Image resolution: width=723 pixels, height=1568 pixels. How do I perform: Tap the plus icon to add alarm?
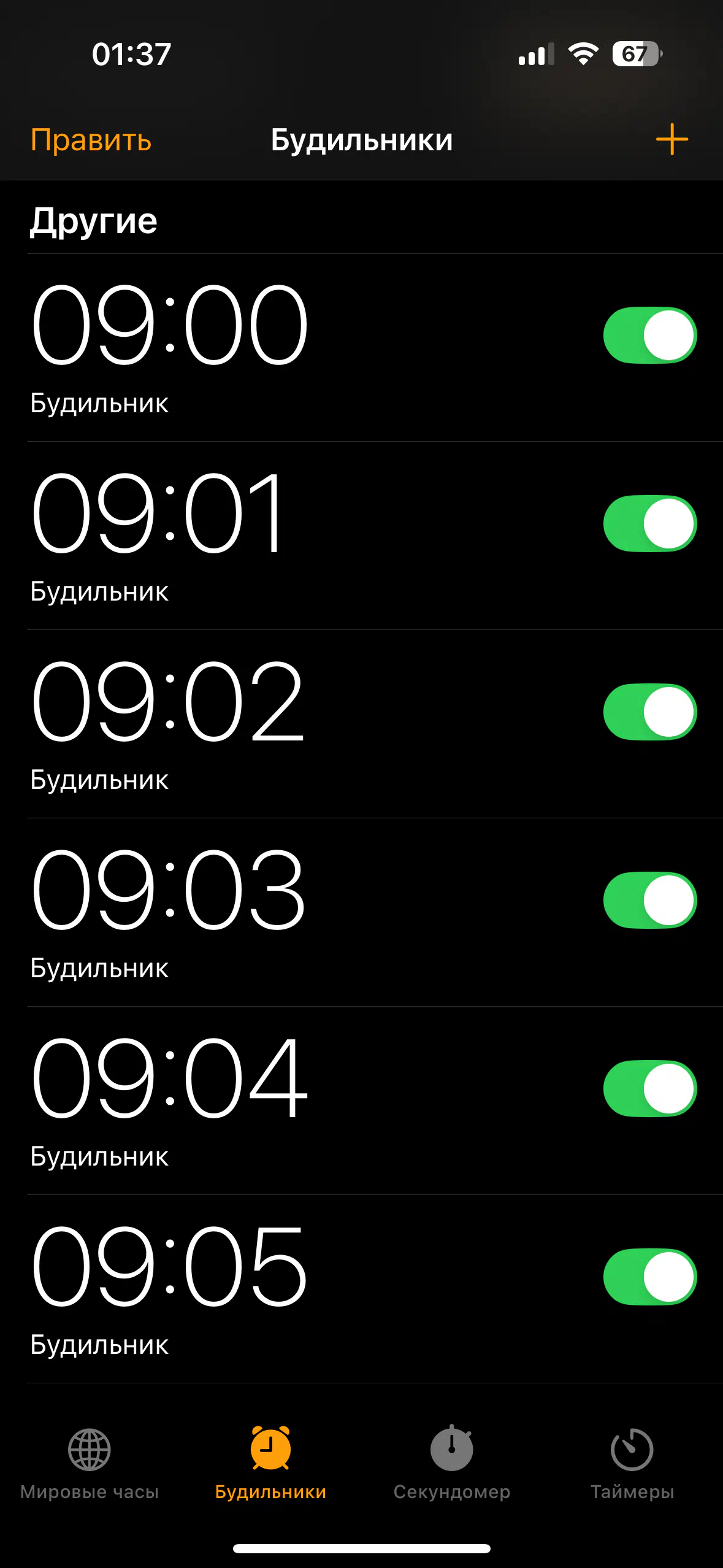pos(671,140)
